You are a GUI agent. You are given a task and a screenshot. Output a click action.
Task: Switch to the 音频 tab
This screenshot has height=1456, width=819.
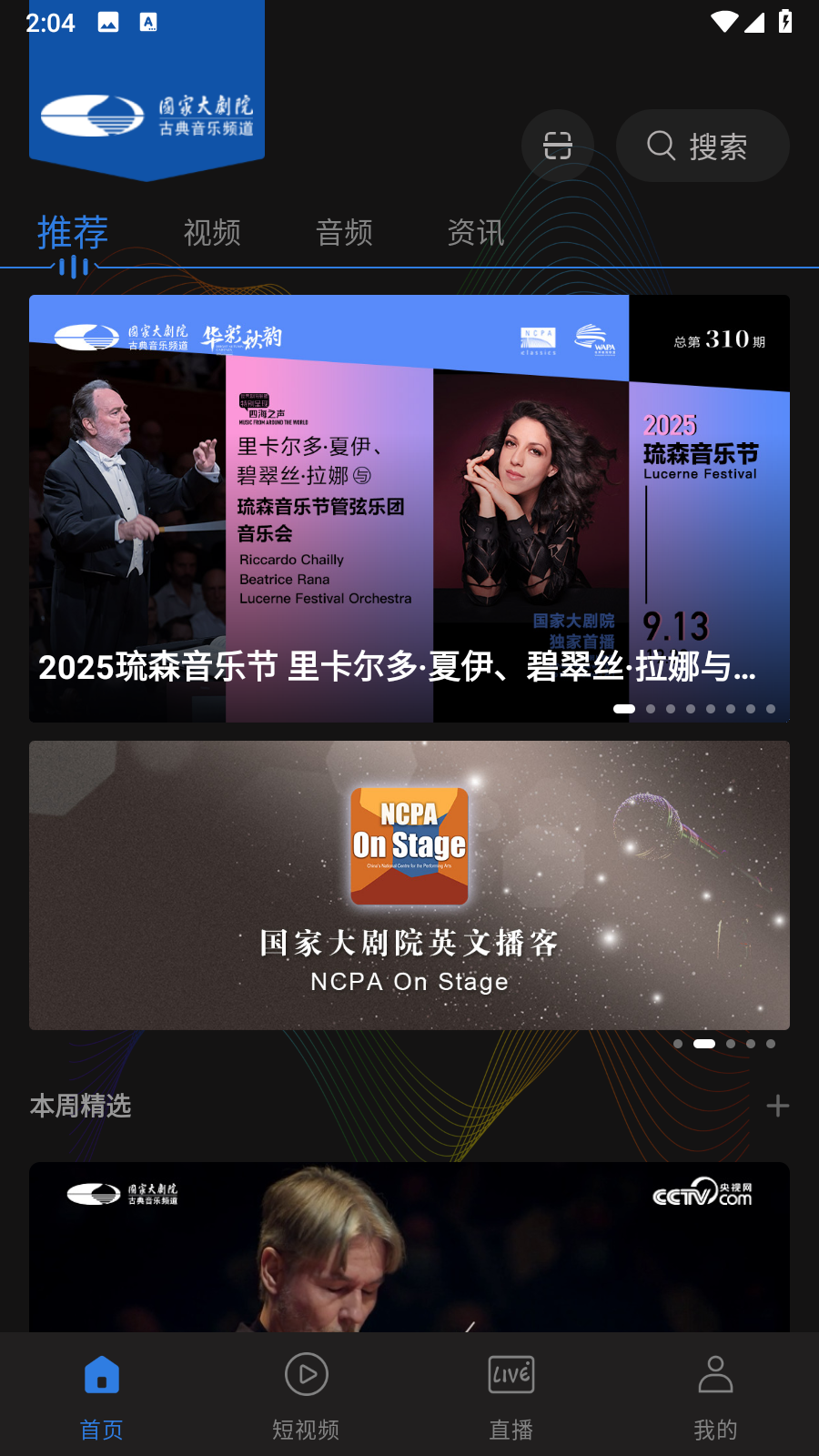click(344, 233)
